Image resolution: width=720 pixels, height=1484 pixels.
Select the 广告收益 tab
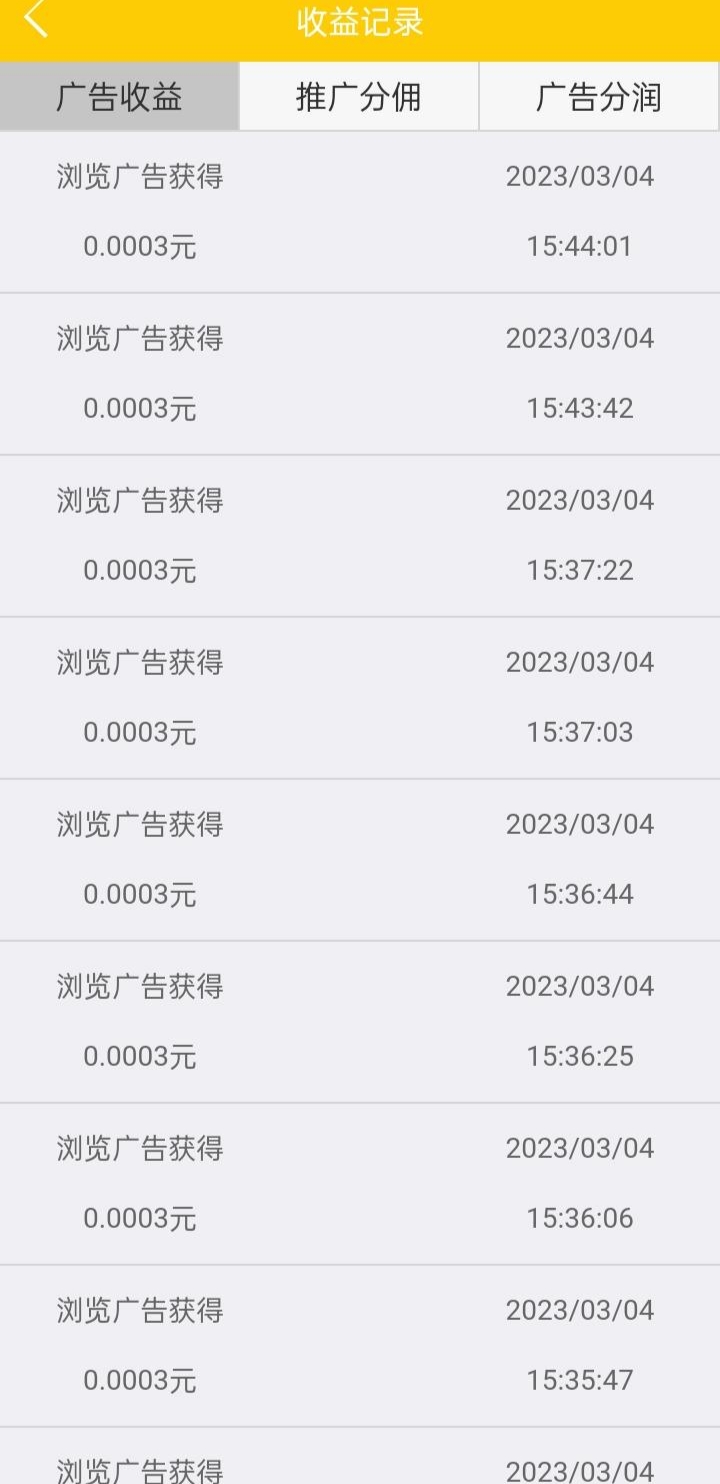coord(118,95)
